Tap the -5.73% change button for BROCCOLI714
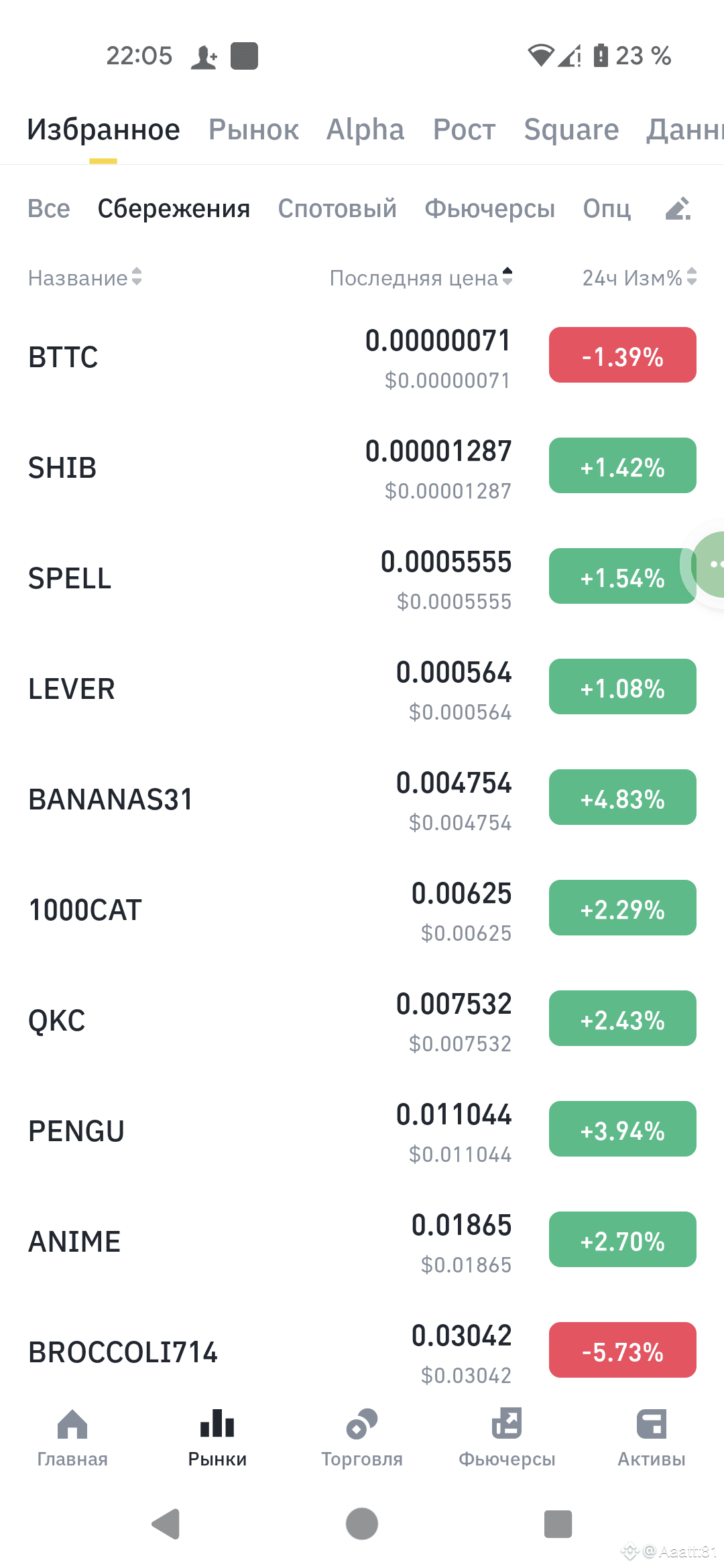Image resolution: width=724 pixels, height=1568 pixels. [621, 1350]
